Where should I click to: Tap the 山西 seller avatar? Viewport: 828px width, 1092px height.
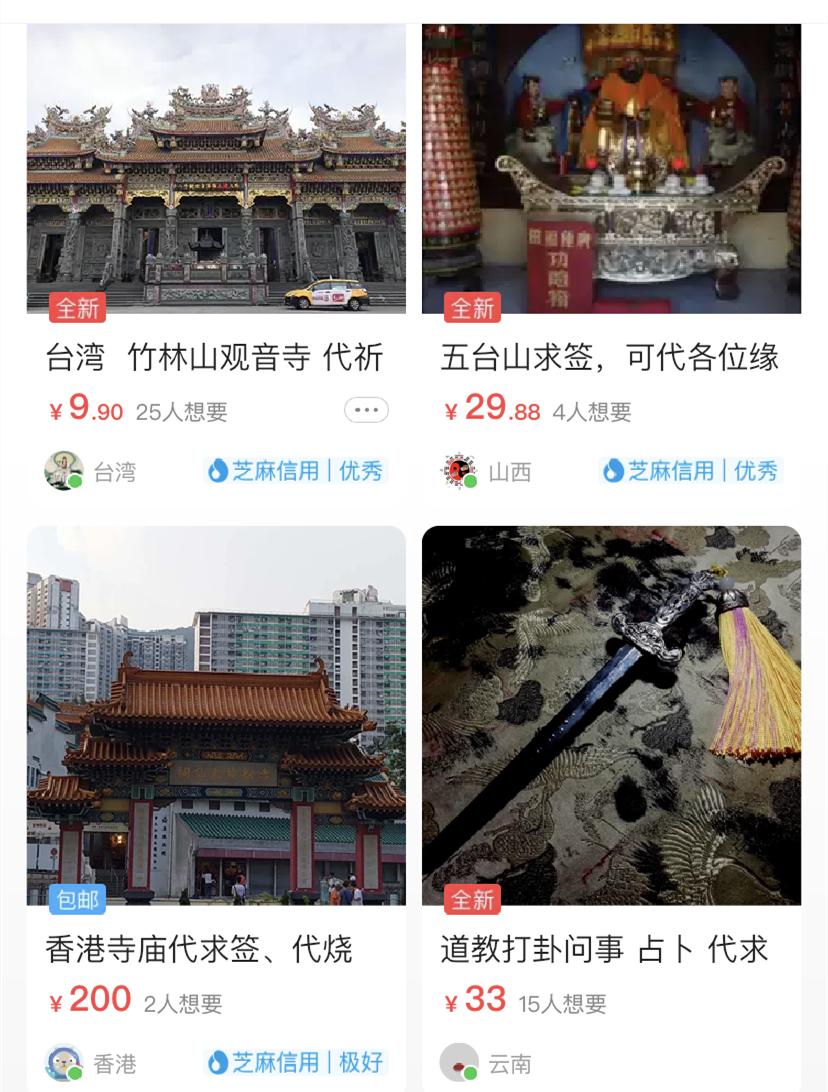[x=455, y=470]
